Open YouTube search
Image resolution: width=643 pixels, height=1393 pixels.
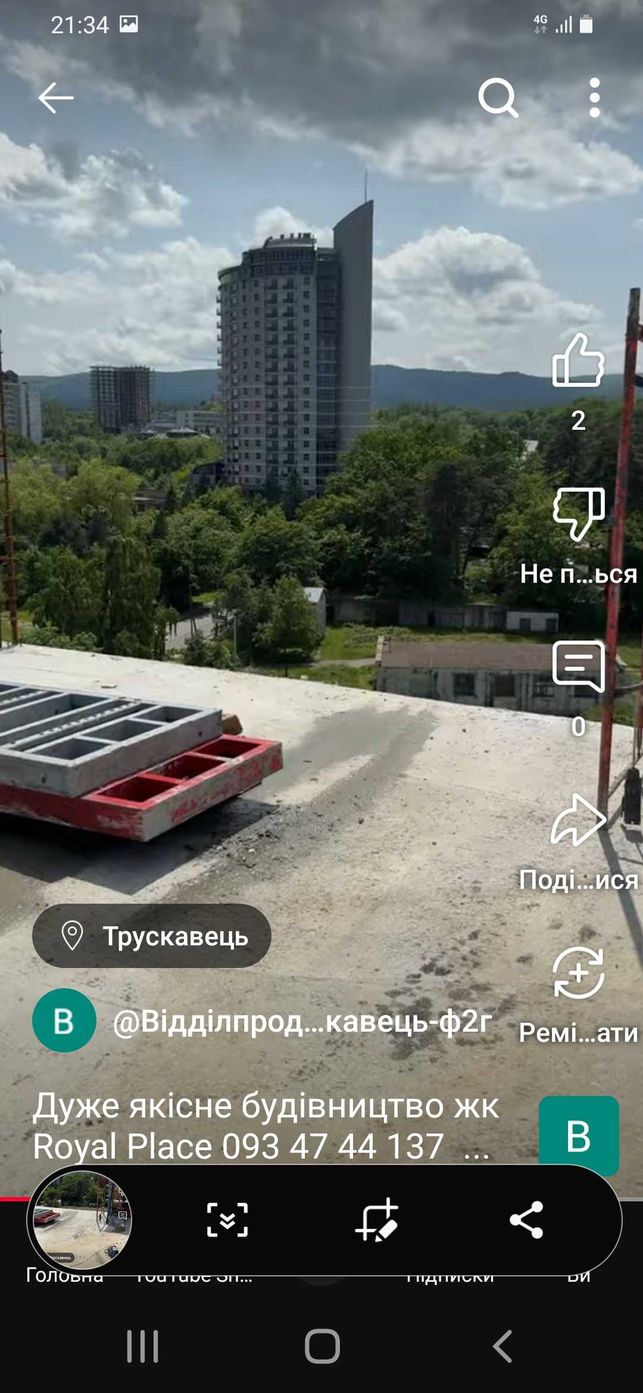click(x=498, y=98)
